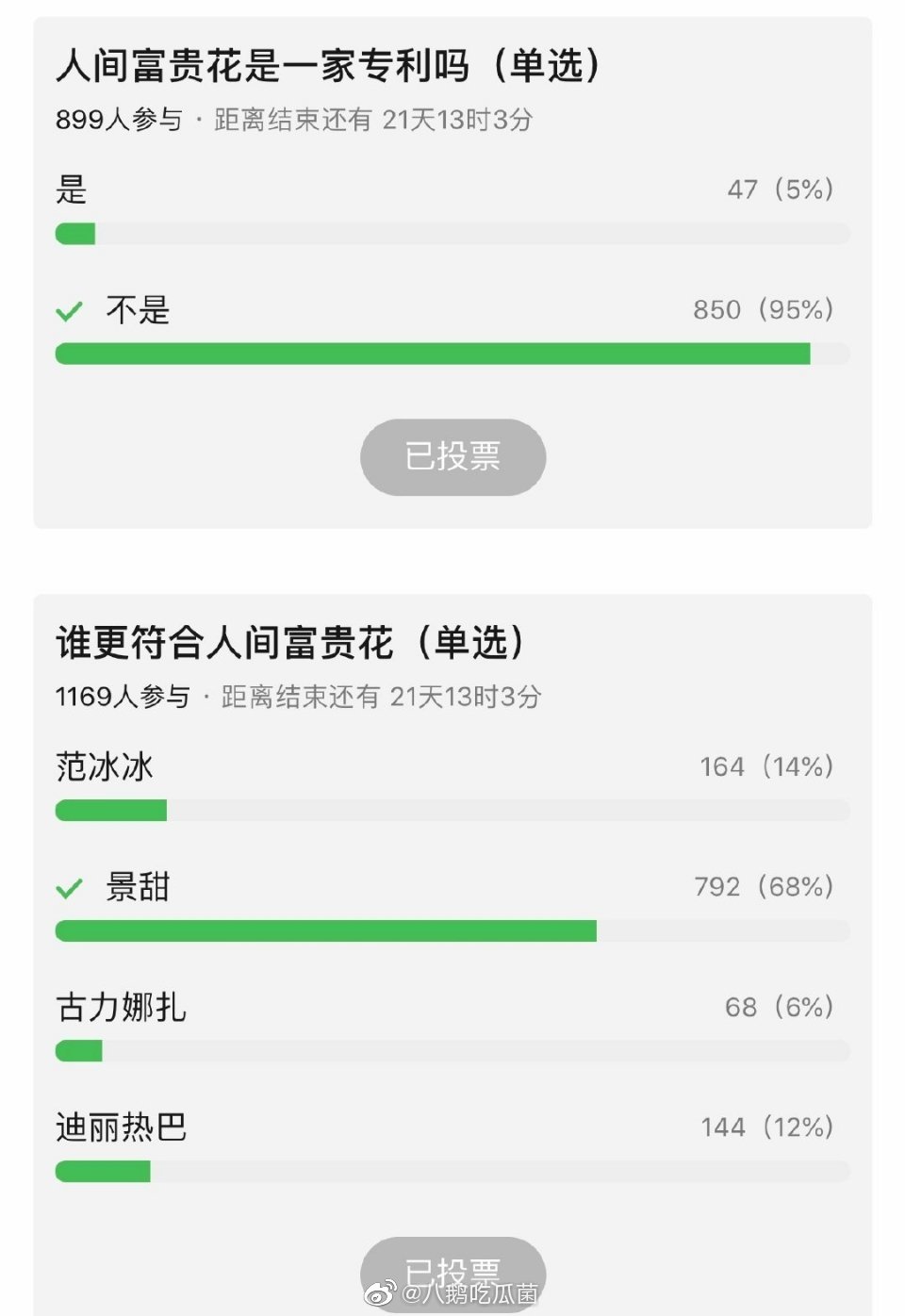This screenshot has width=905, height=1316.
Task: Pick the 古力娜扎 poll option
Action: 122,1008
